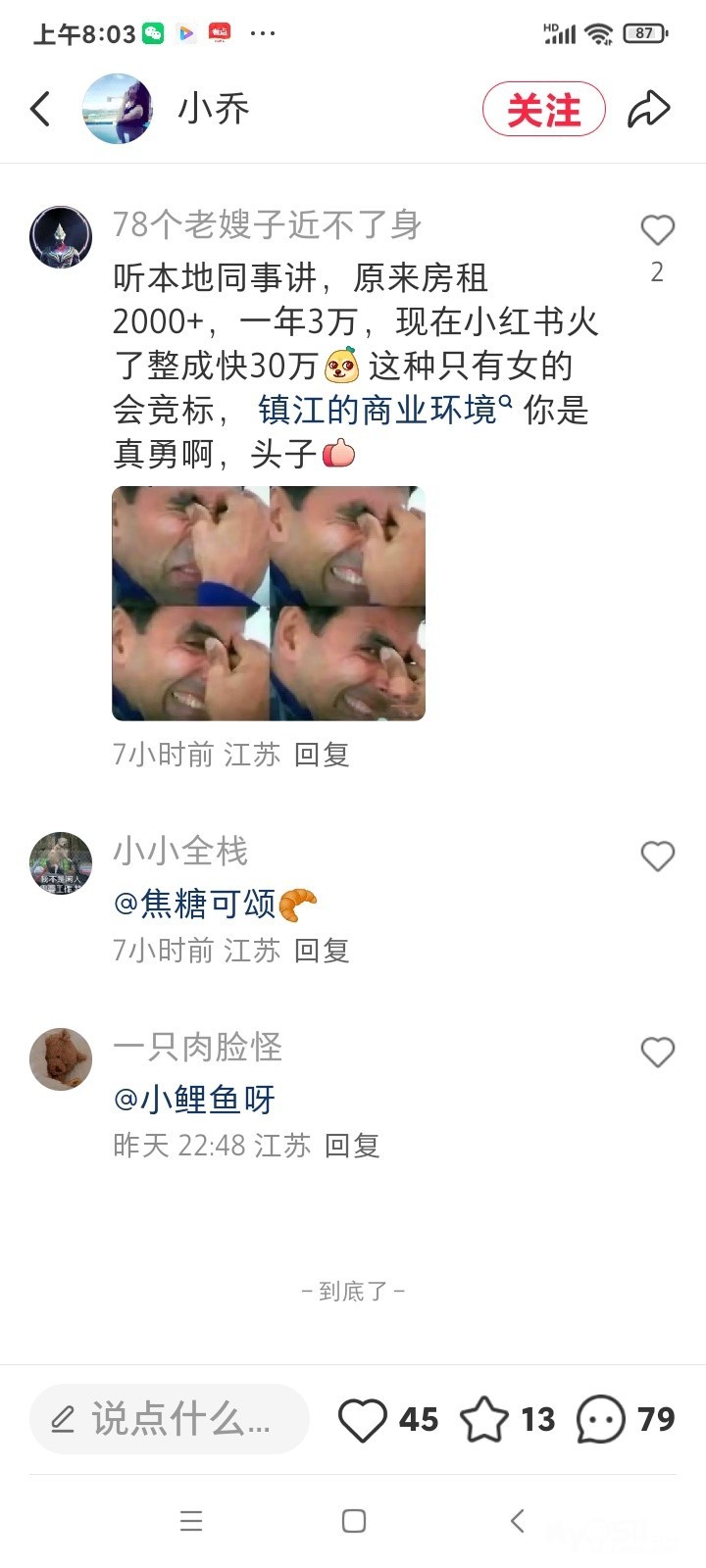Like 小小全栈's comment
706x1568 pixels.
[657, 856]
